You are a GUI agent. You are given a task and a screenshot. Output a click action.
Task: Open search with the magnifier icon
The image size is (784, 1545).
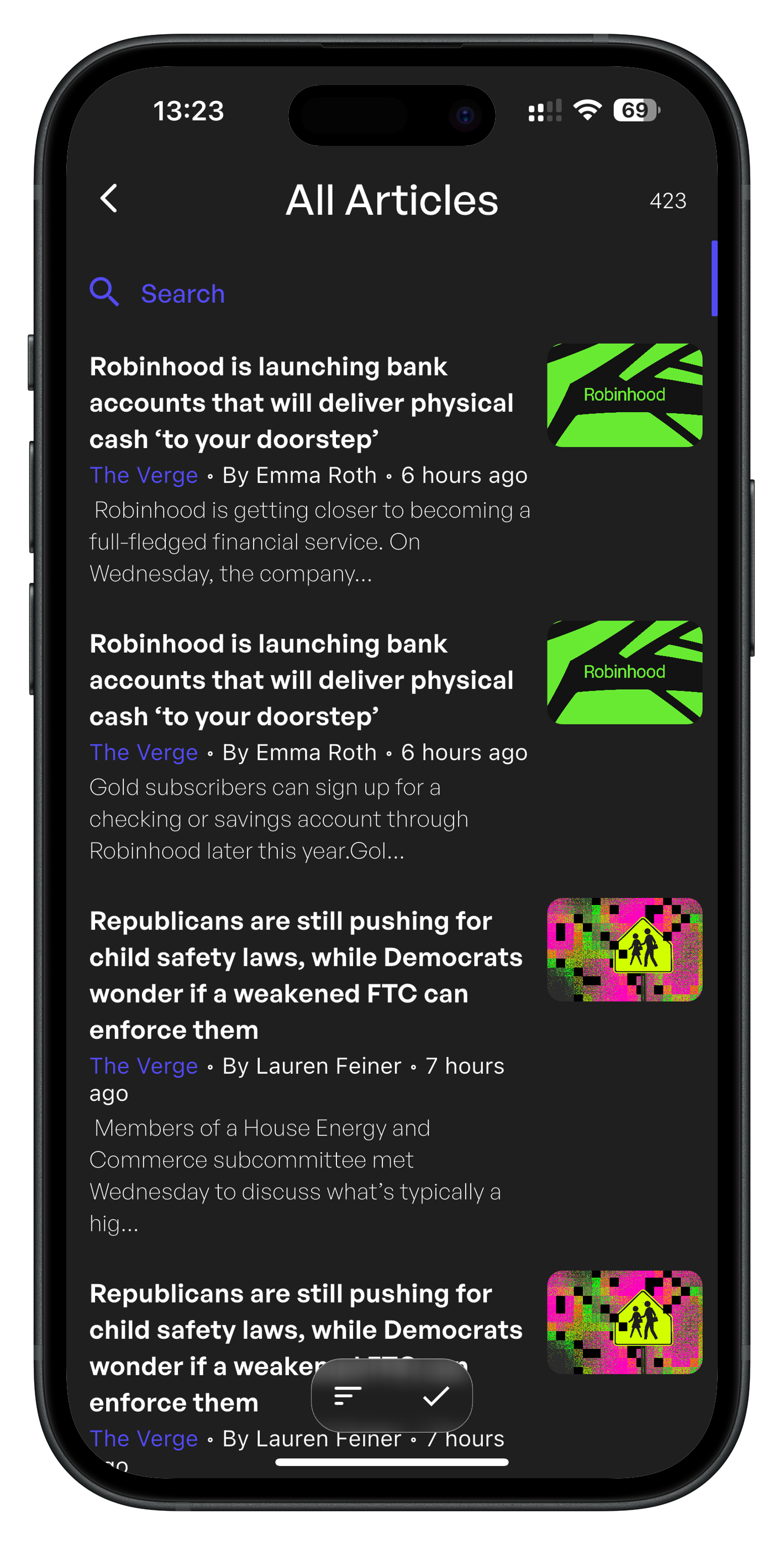point(105,292)
